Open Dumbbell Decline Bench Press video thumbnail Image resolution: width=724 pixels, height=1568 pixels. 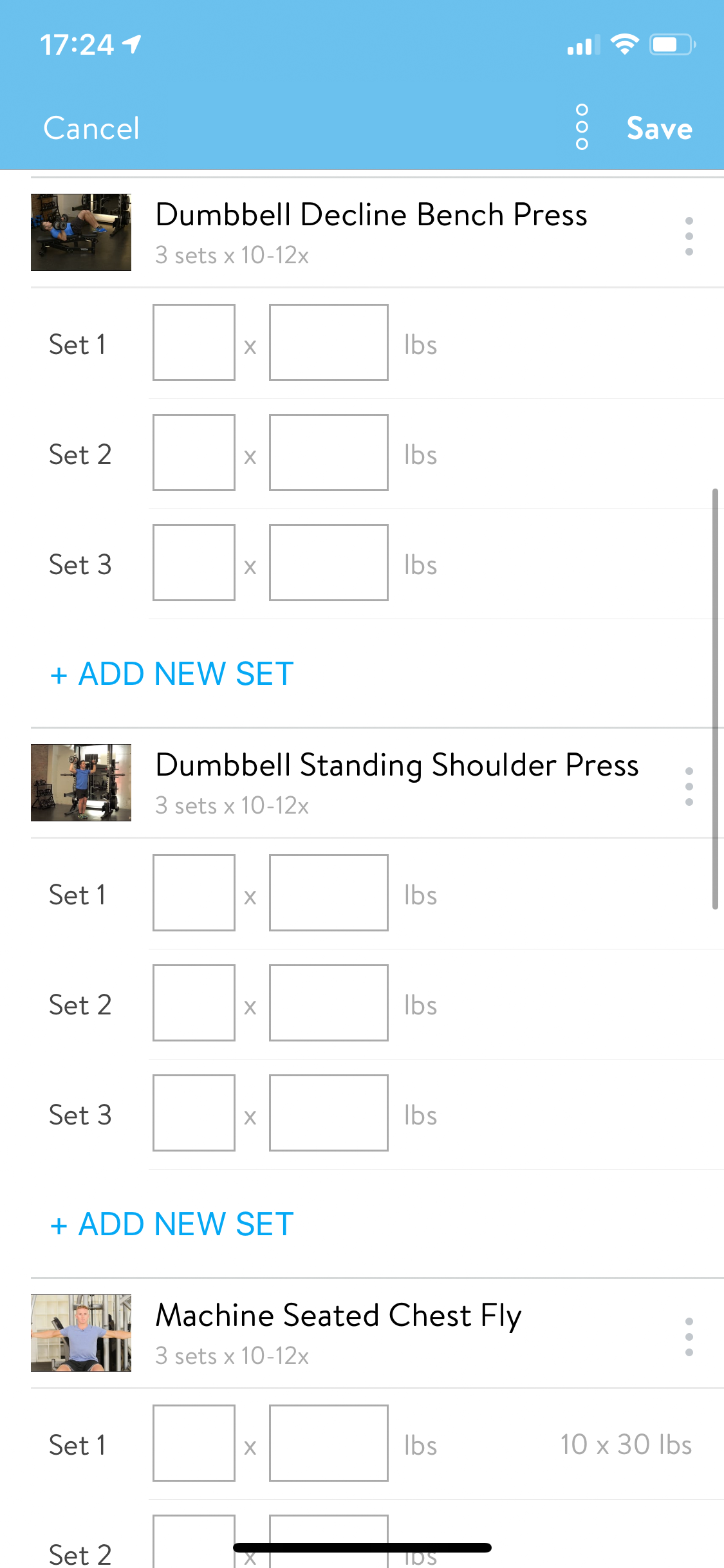point(81,232)
